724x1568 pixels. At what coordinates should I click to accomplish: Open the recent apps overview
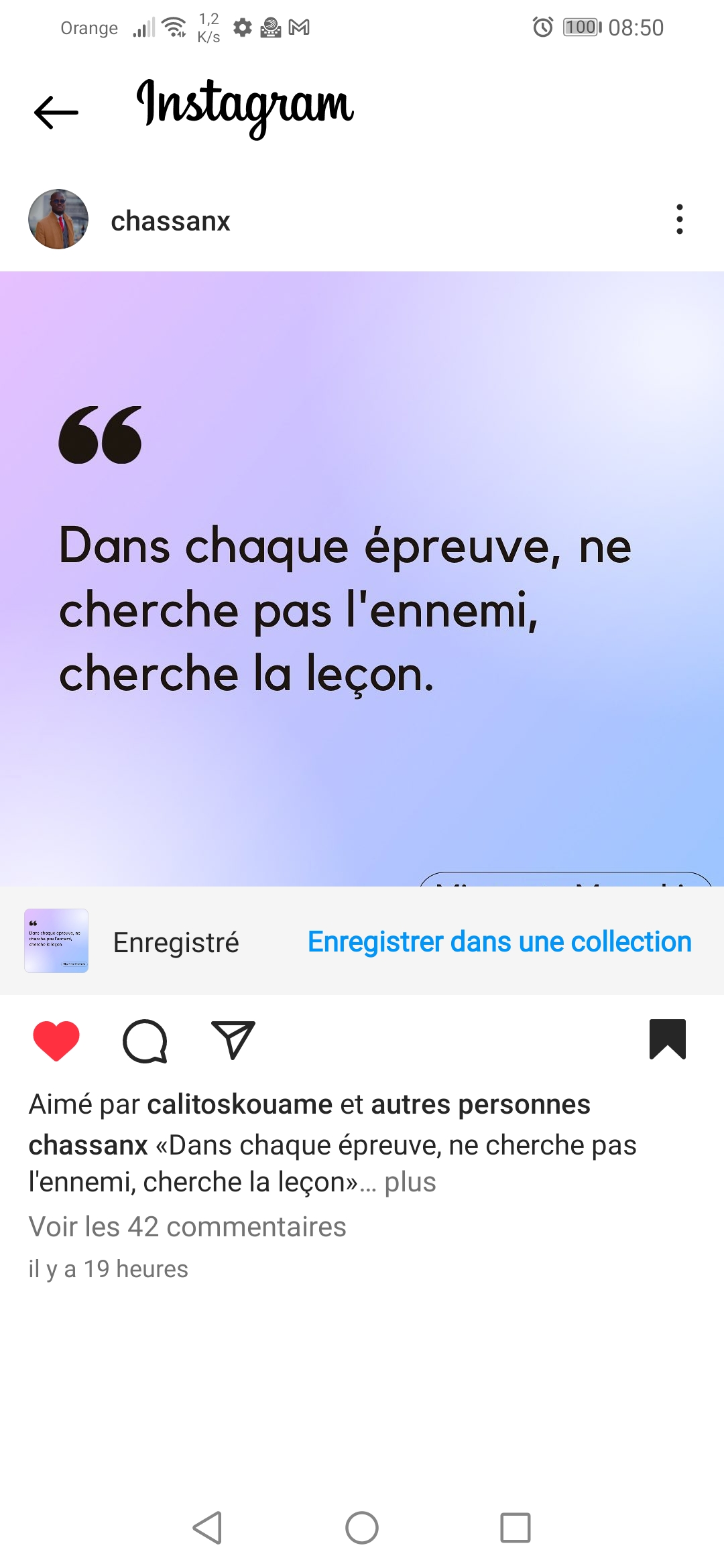coord(516,1528)
